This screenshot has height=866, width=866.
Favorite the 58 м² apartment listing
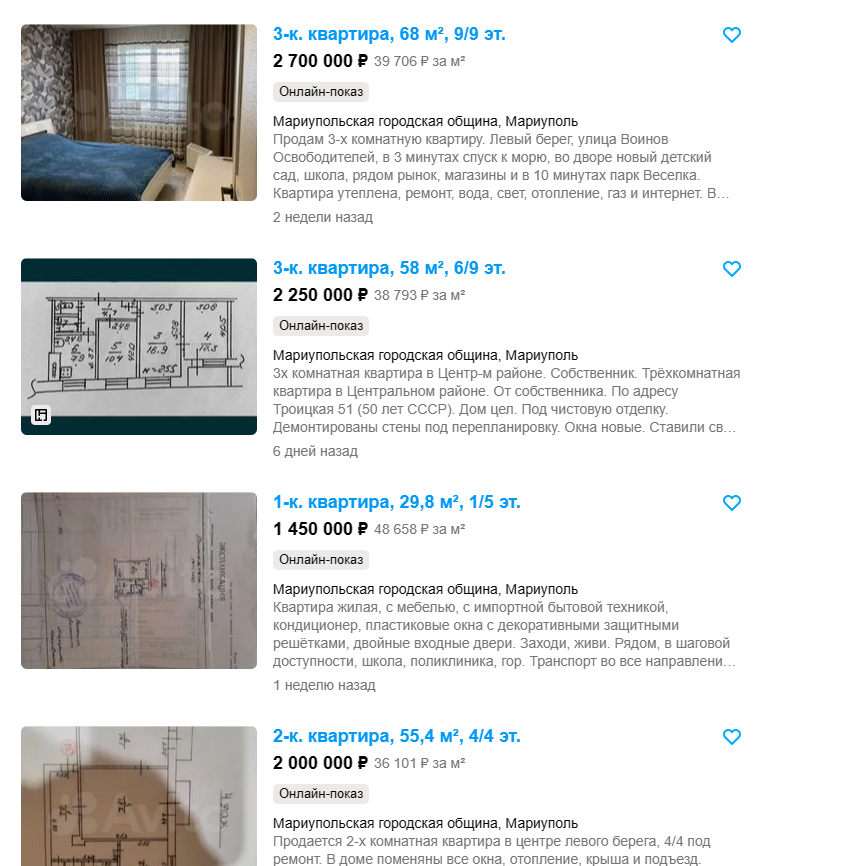732,269
